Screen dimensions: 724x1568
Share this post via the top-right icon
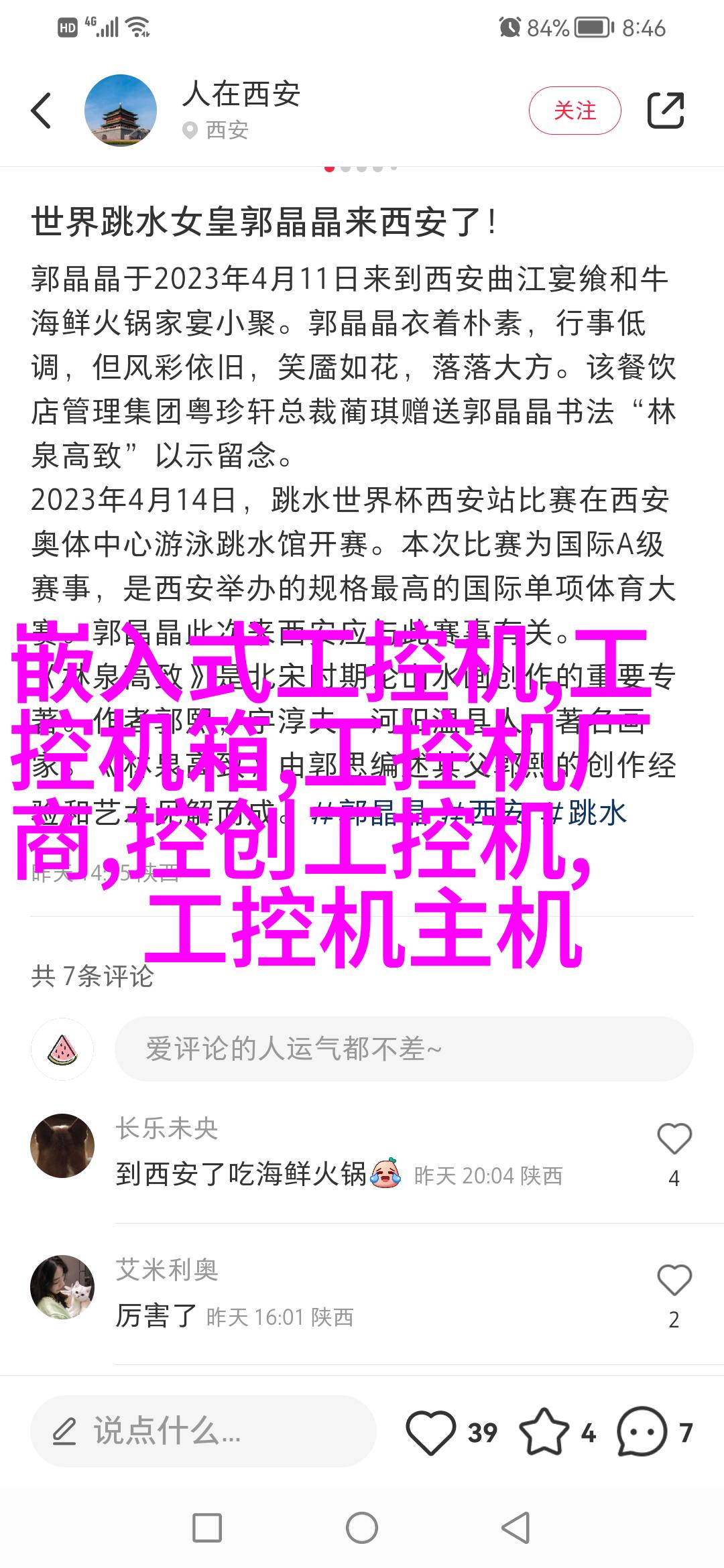pyautogui.click(x=665, y=111)
